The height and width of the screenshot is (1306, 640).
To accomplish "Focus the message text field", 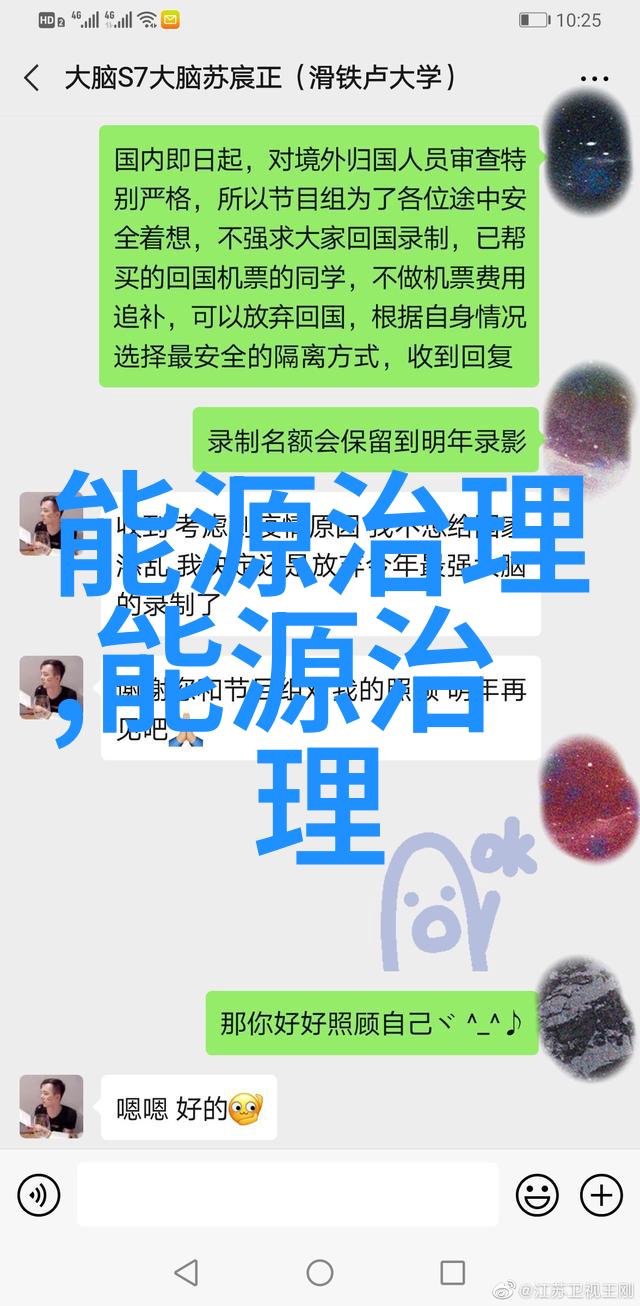I will (288, 1194).
